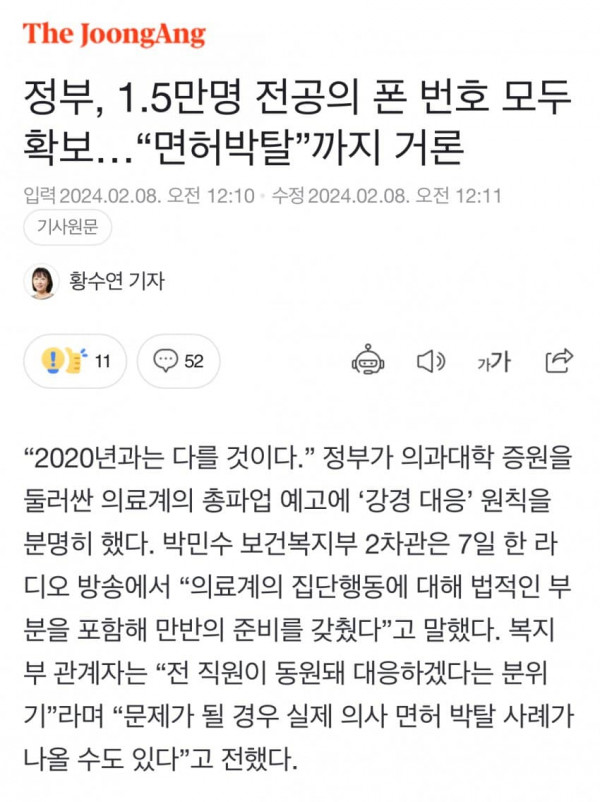Open the comments button showing 52
Screen dimensions: 600x802
[178, 361]
